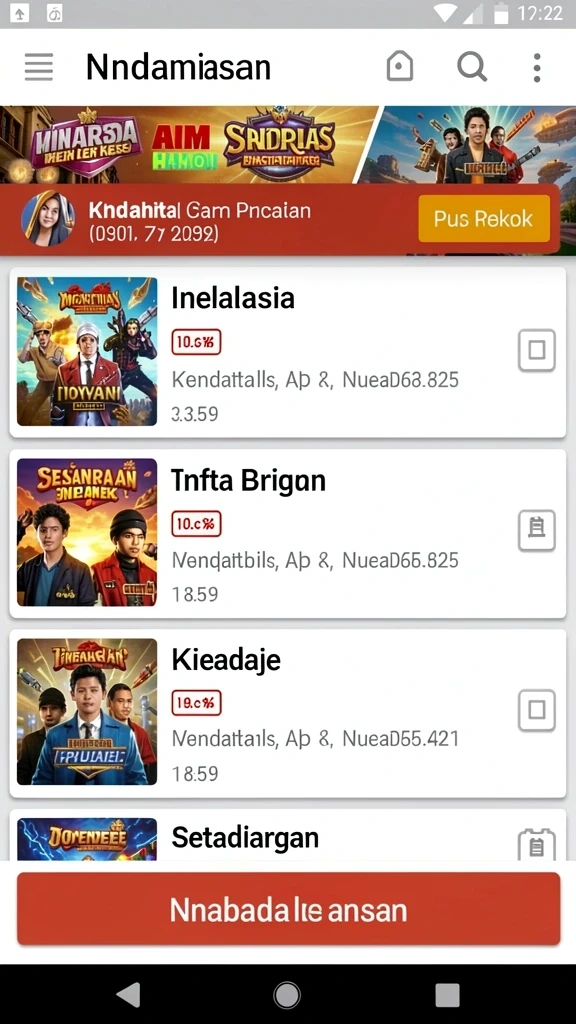Tap the Nnabada lte ansan button

289,909
